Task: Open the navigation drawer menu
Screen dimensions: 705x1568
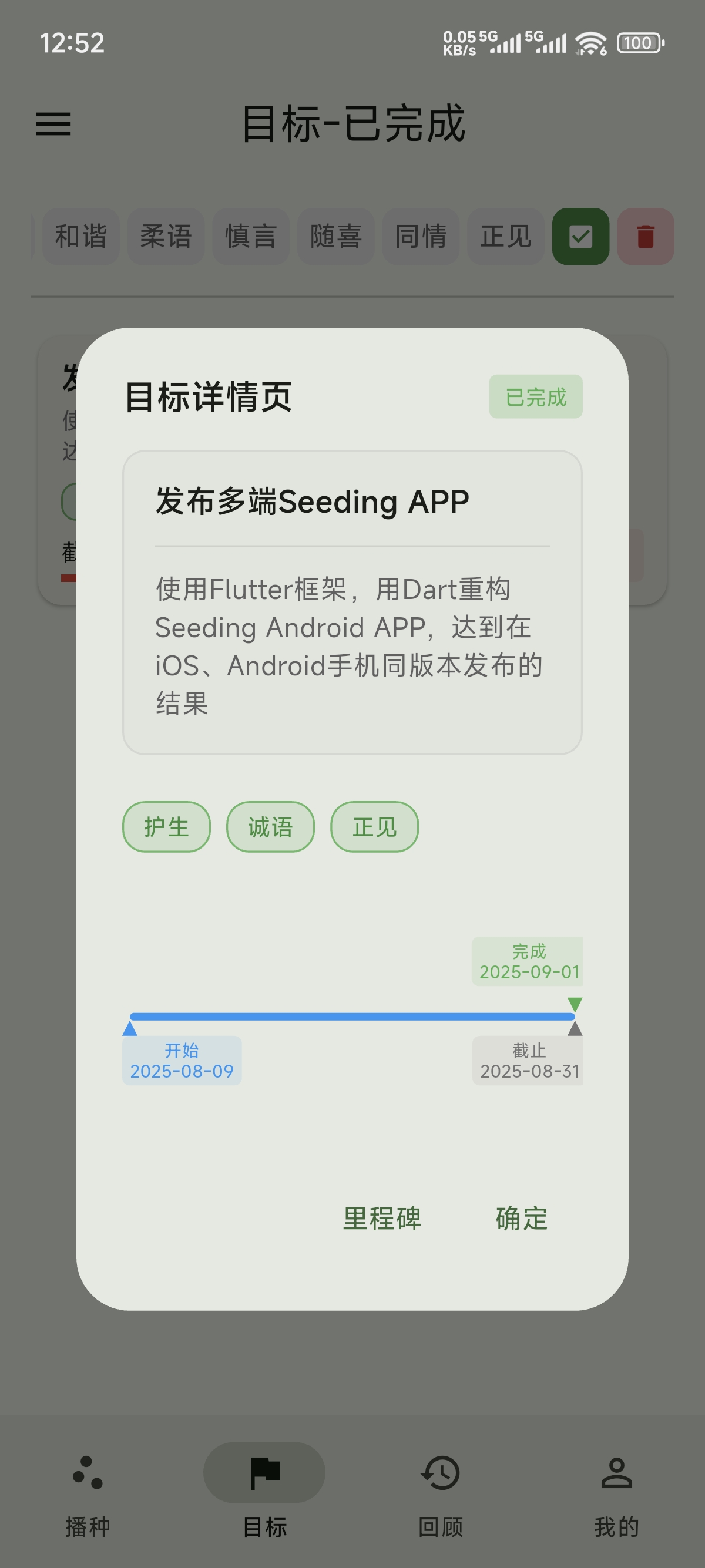Action: tap(53, 123)
